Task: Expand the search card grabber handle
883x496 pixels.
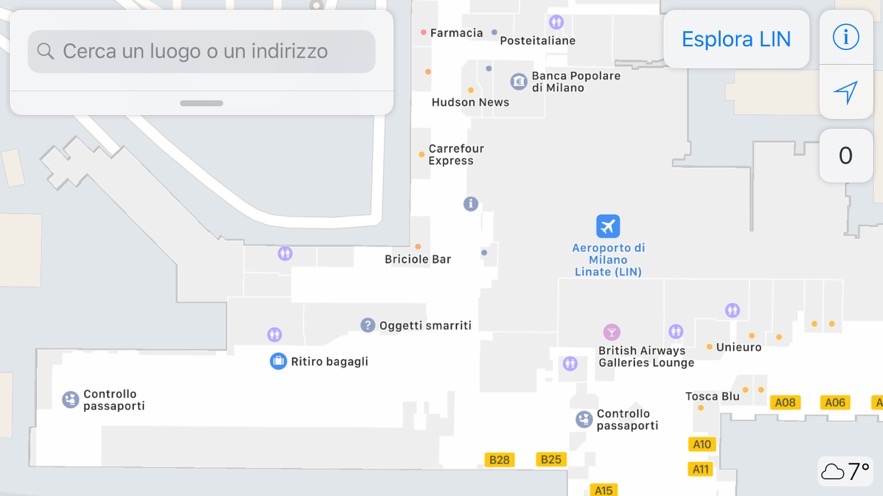Action: (202, 103)
